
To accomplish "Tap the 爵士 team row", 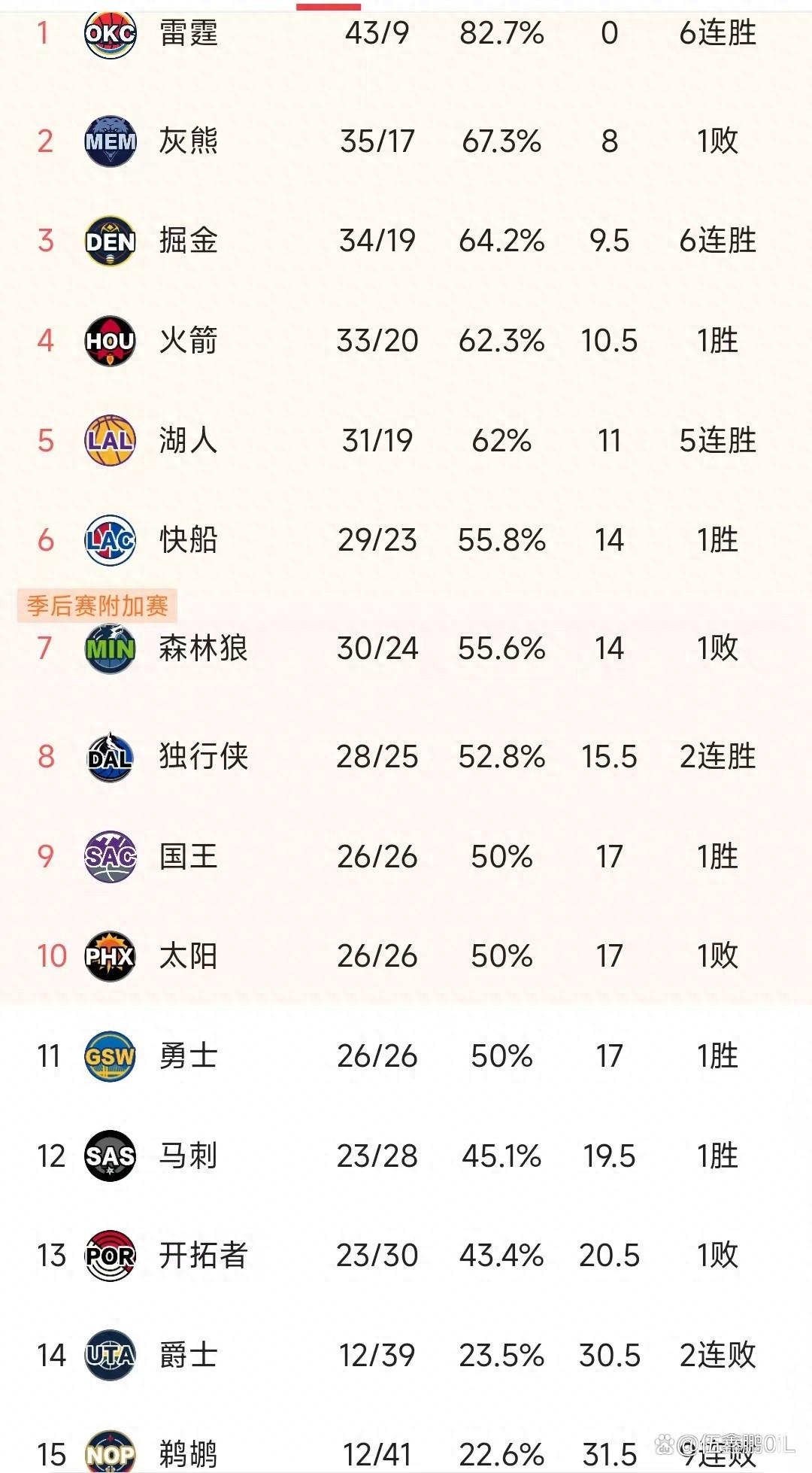I will [x=406, y=1356].
